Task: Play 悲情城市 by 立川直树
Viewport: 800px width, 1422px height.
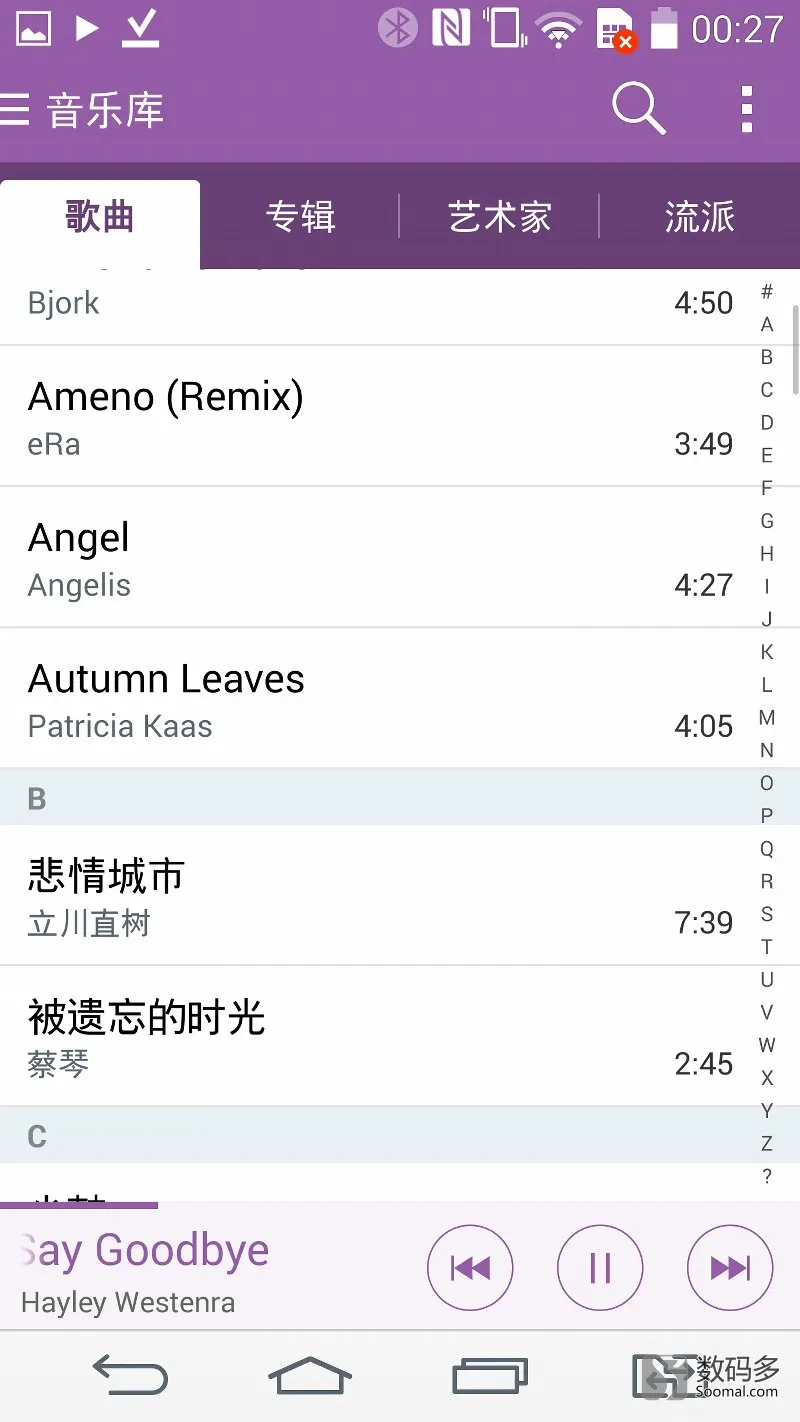Action: [x=380, y=895]
